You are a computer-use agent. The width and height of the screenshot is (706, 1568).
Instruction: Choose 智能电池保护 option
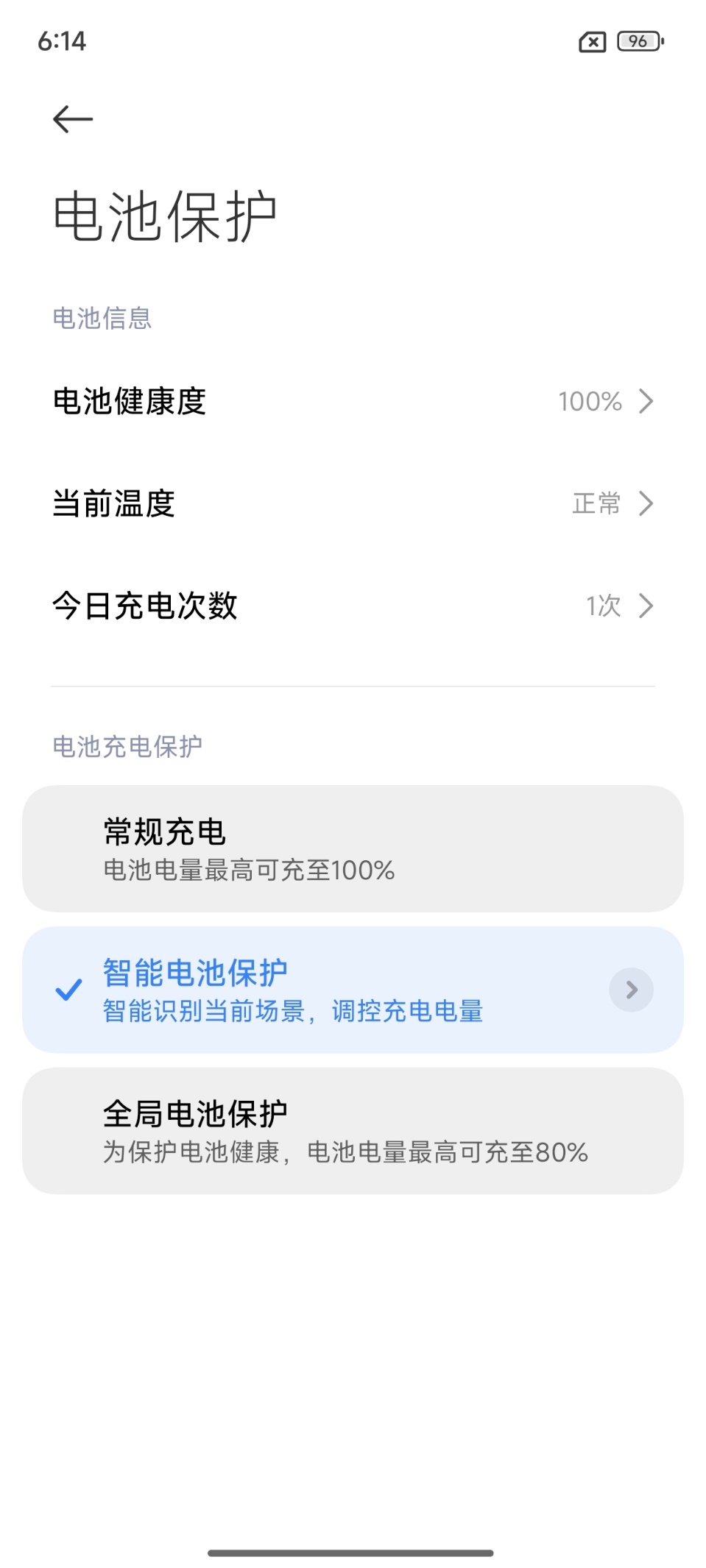[294, 990]
